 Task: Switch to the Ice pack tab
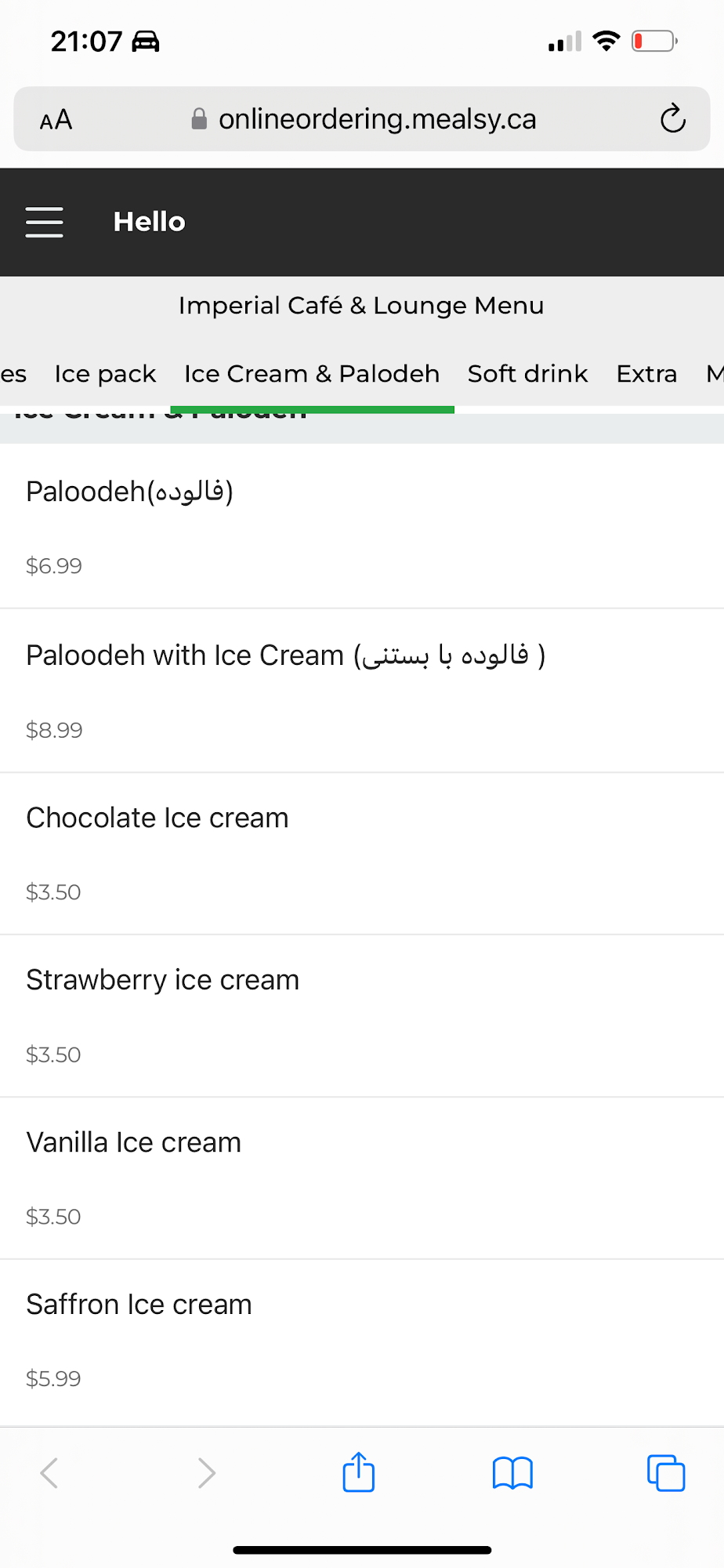(105, 374)
